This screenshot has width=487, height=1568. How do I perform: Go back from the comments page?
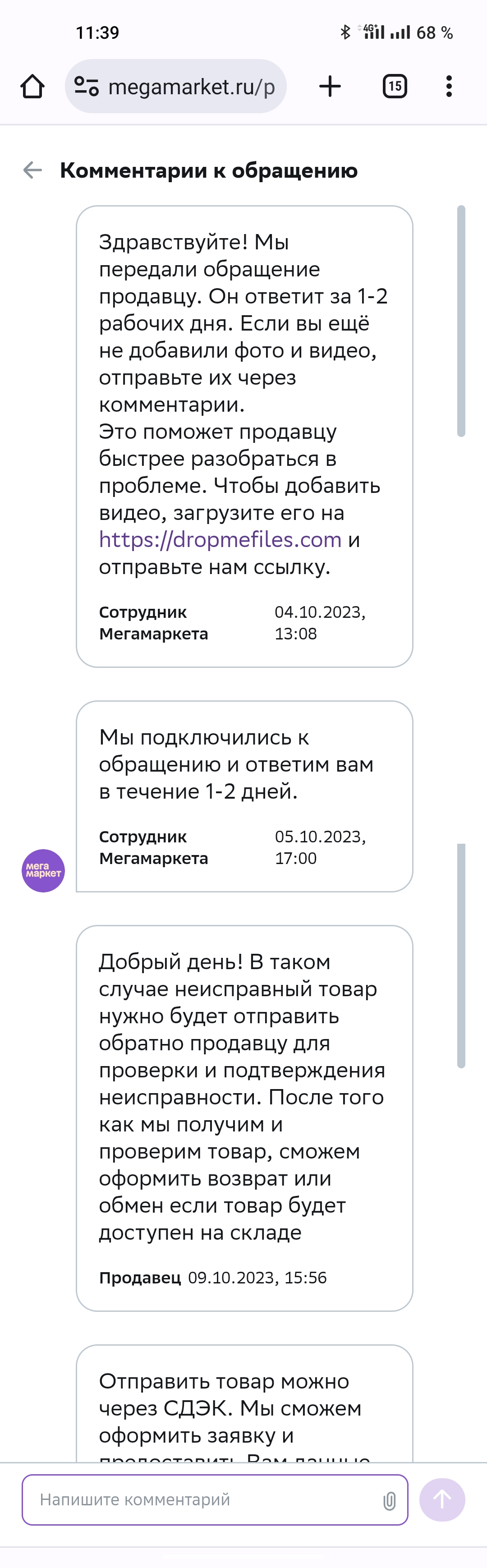(x=32, y=170)
